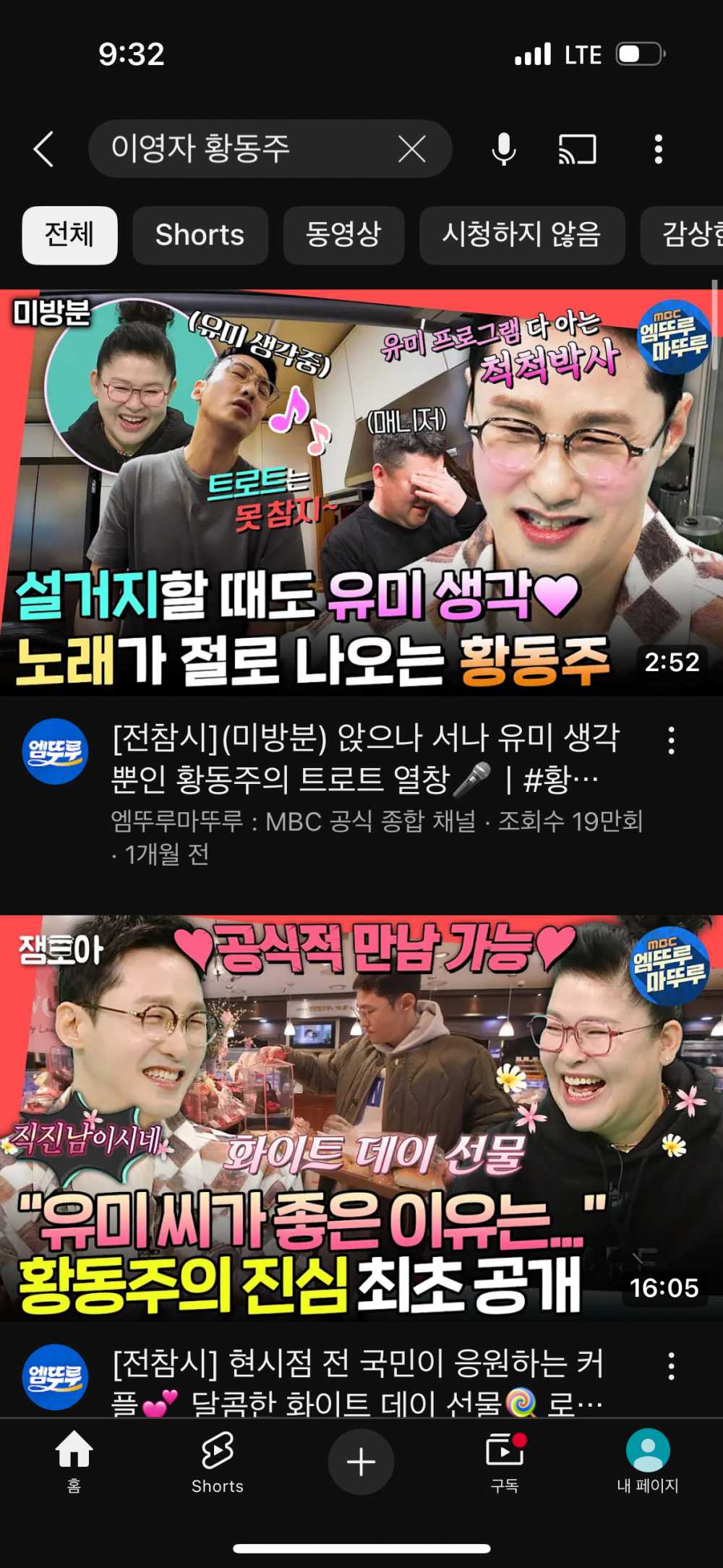Open options for 미방분 트로트 열창 video
Image resolution: width=723 pixels, height=1568 pixels.
[671, 741]
